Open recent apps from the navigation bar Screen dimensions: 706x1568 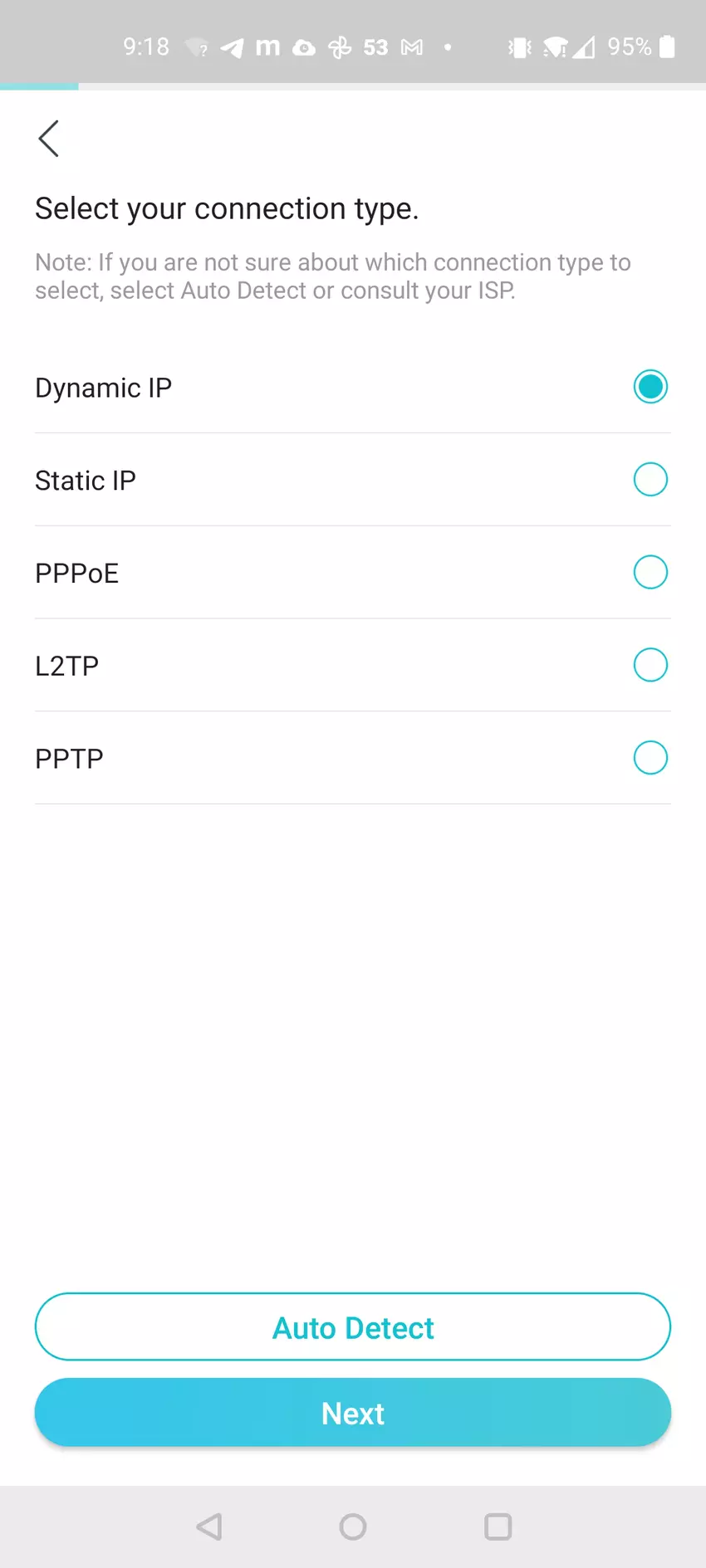pos(498,1526)
